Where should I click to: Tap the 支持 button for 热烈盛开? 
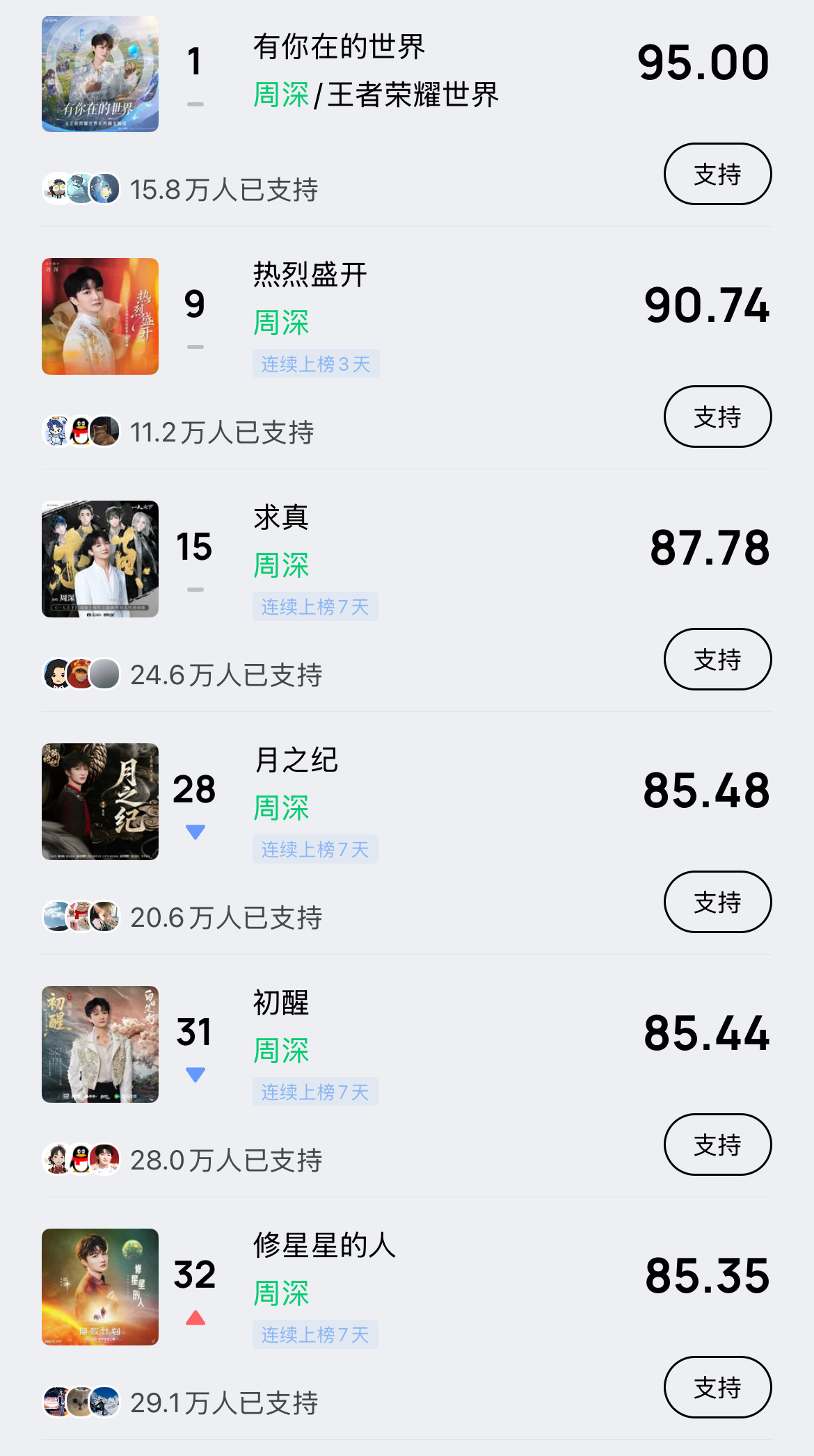coord(717,416)
